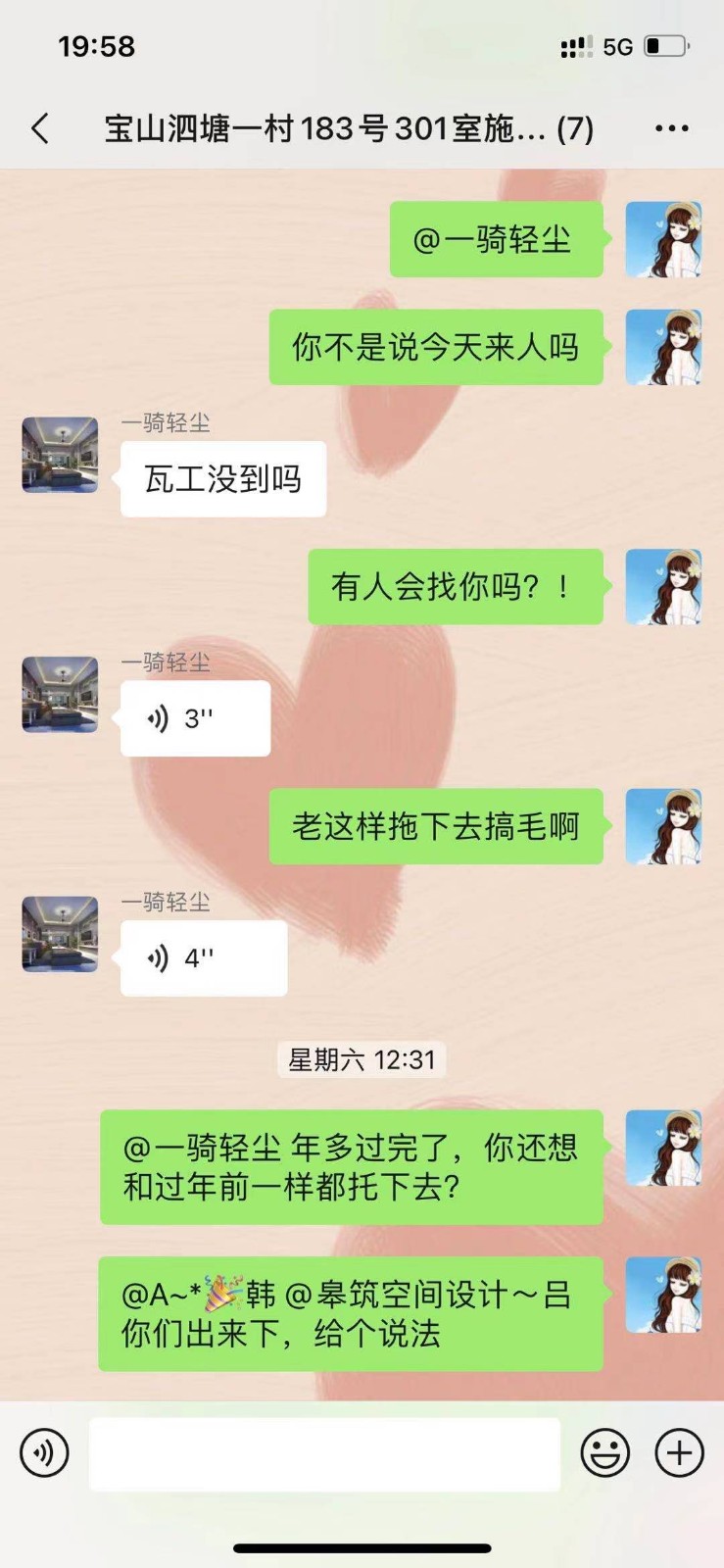Go back from the group chat
The height and width of the screenshot is (1568, 724).
coord(40,128)
